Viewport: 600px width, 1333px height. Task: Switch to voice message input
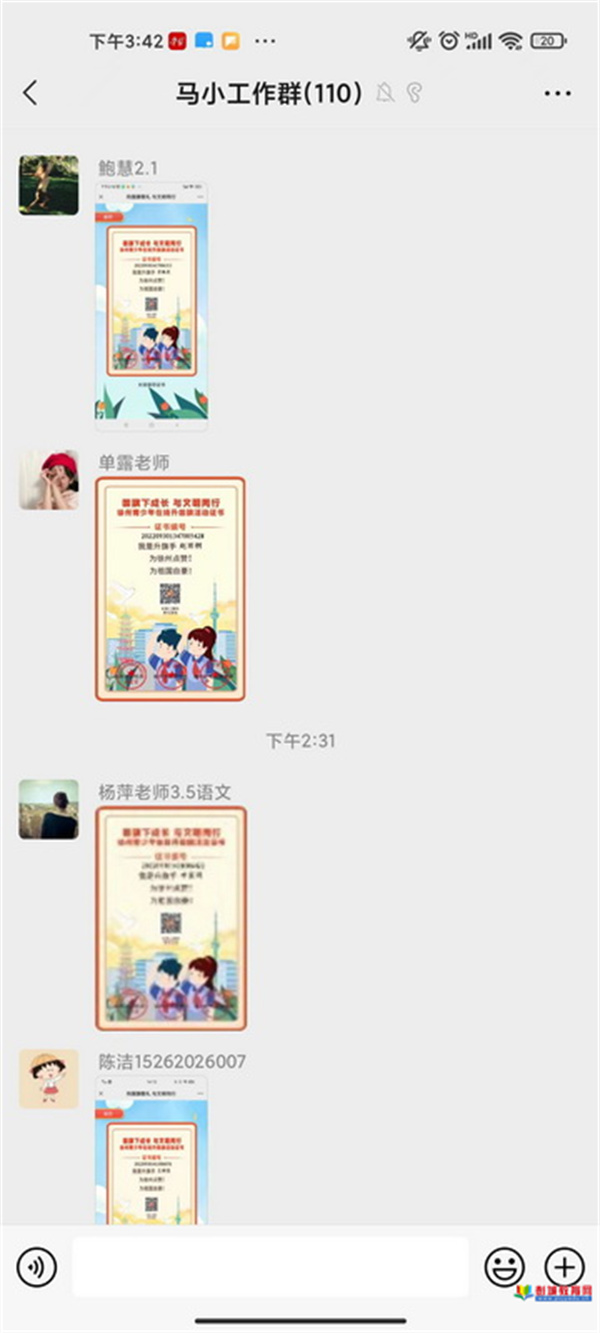(37, 1268)
